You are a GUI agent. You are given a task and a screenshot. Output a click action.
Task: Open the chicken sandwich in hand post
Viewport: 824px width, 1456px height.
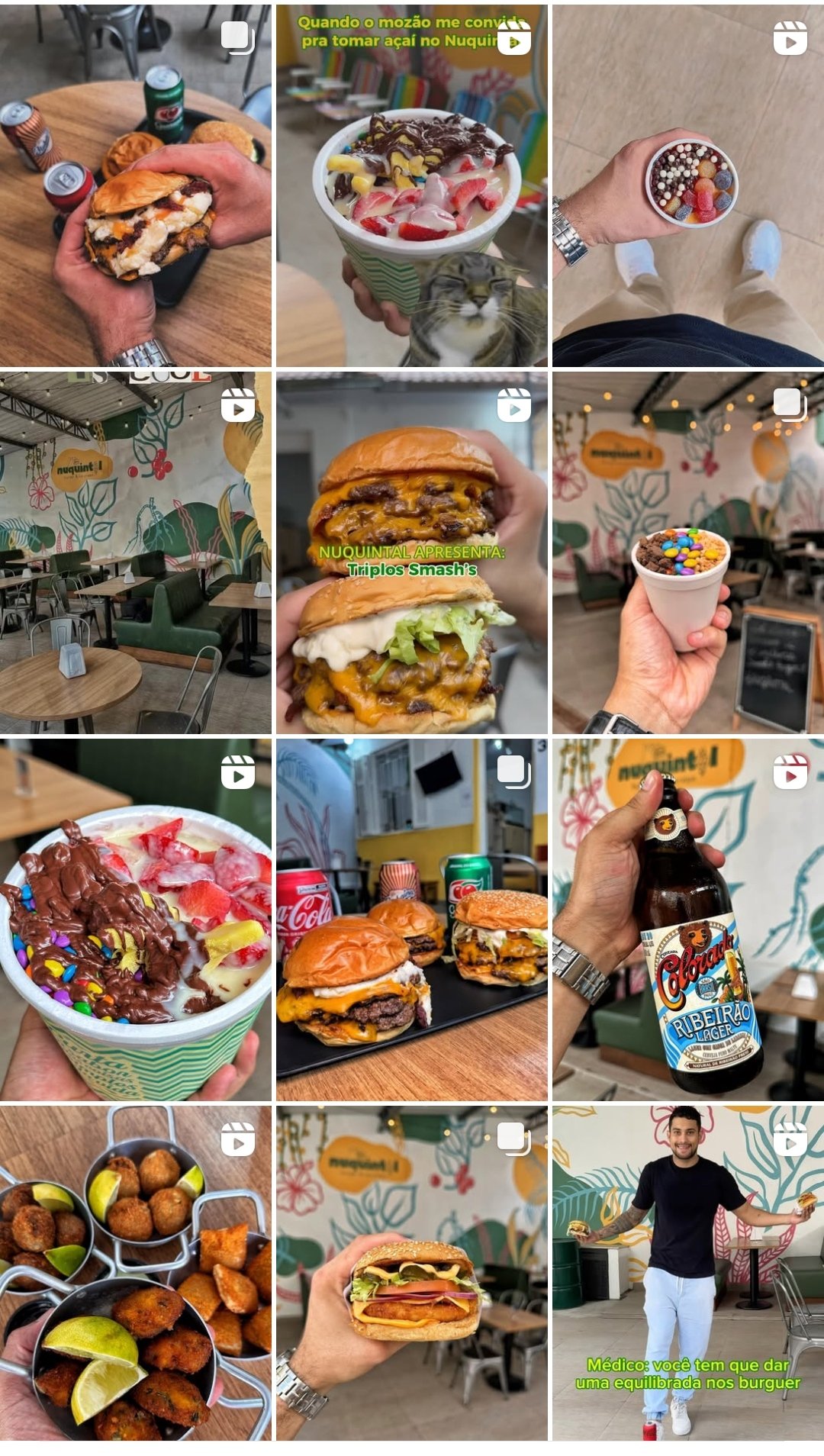pos(412,1273)
